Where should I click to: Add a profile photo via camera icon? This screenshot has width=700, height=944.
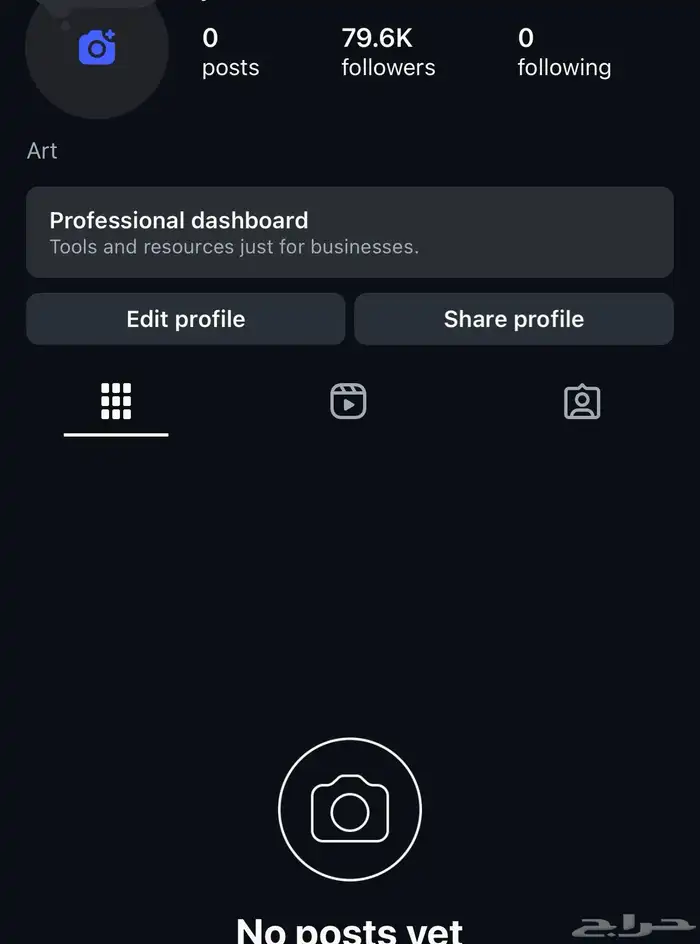[97, 48]
